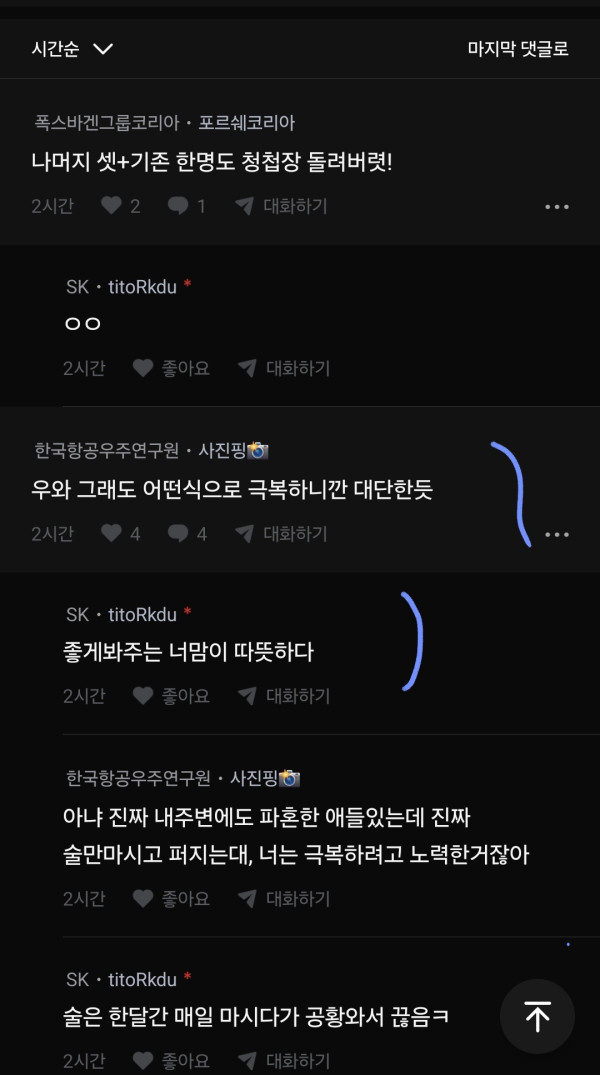The image size is (600, 1075).
Task: Tap 대화하기 under the 청첩장 돌려버렷 comment
Action: coord(283,206)
